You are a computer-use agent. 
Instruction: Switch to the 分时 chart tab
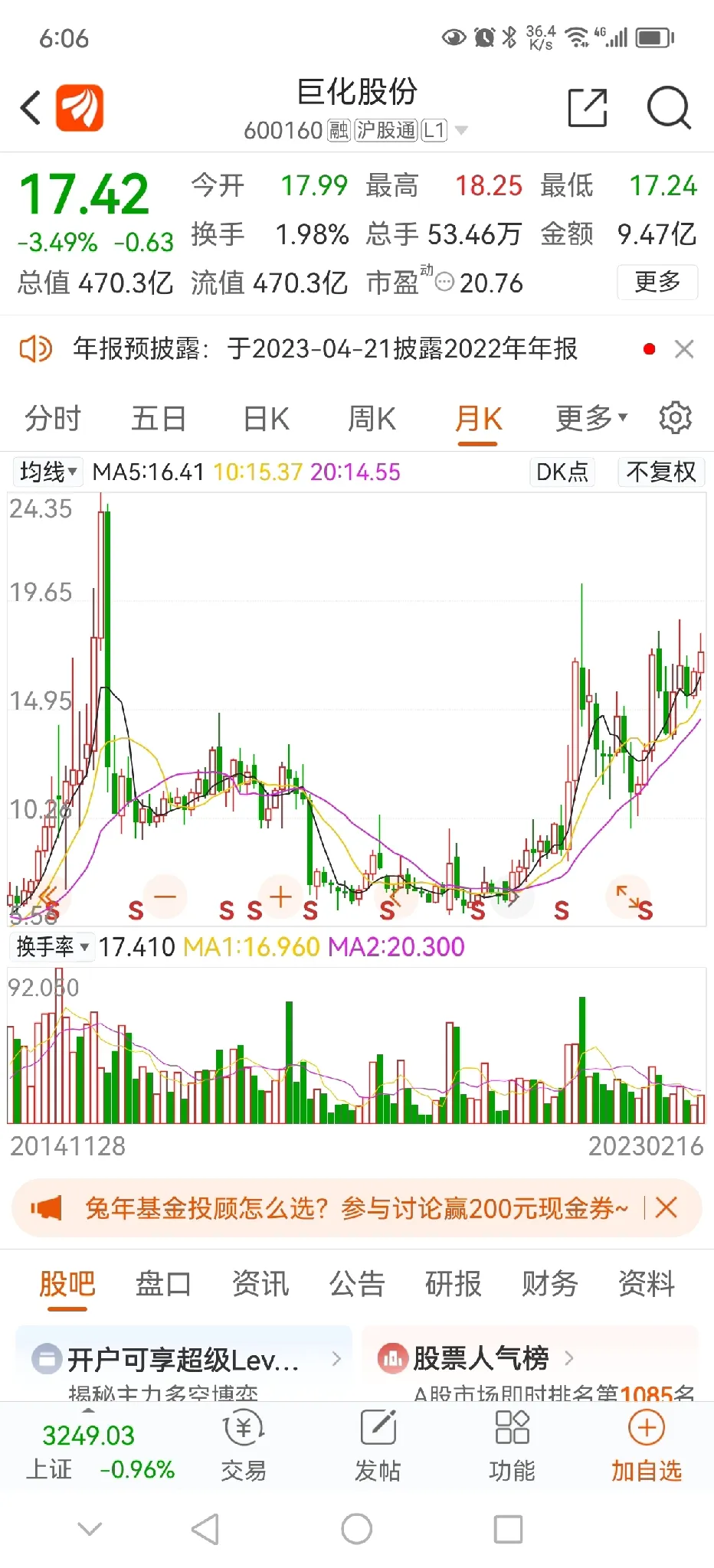pos(53,419)
